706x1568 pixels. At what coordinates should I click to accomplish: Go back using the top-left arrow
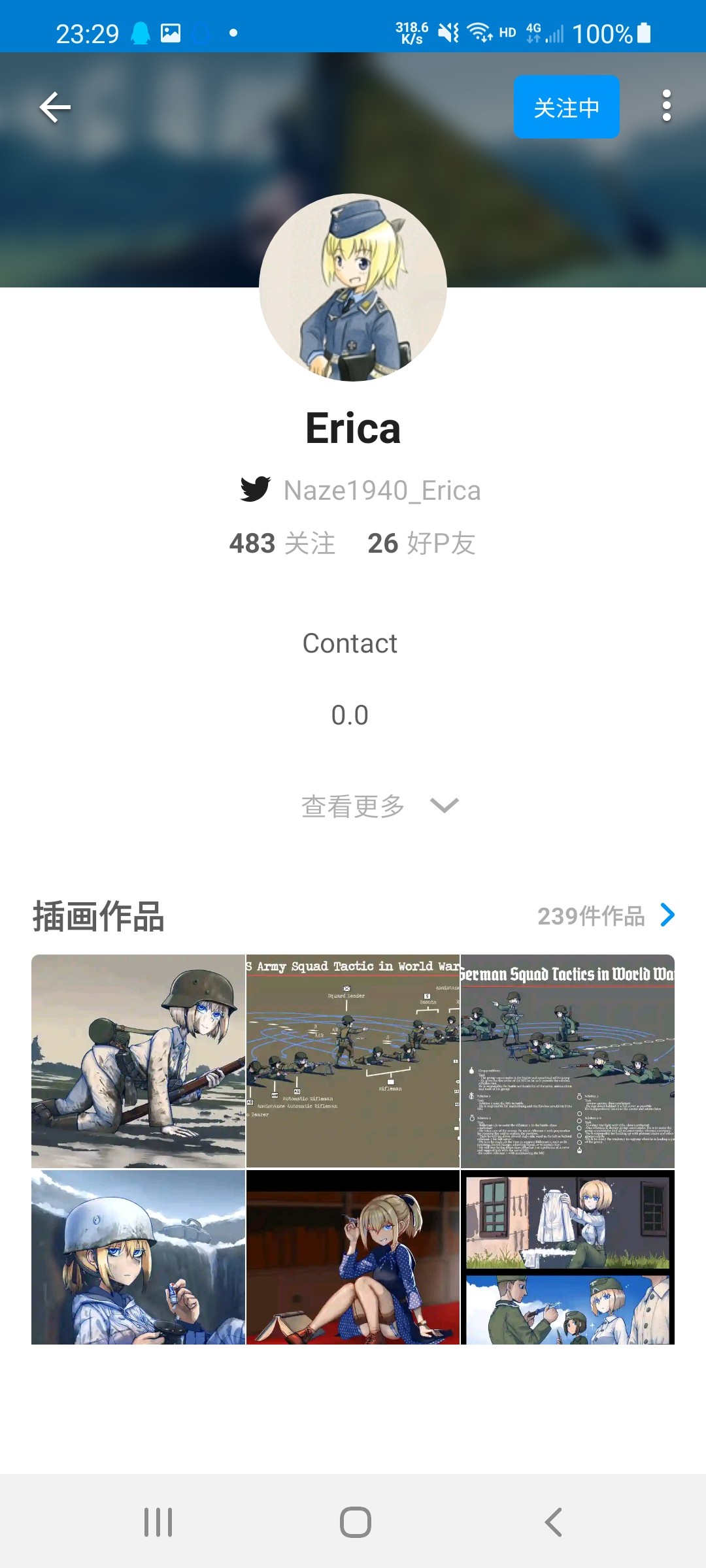coord(55,107)
